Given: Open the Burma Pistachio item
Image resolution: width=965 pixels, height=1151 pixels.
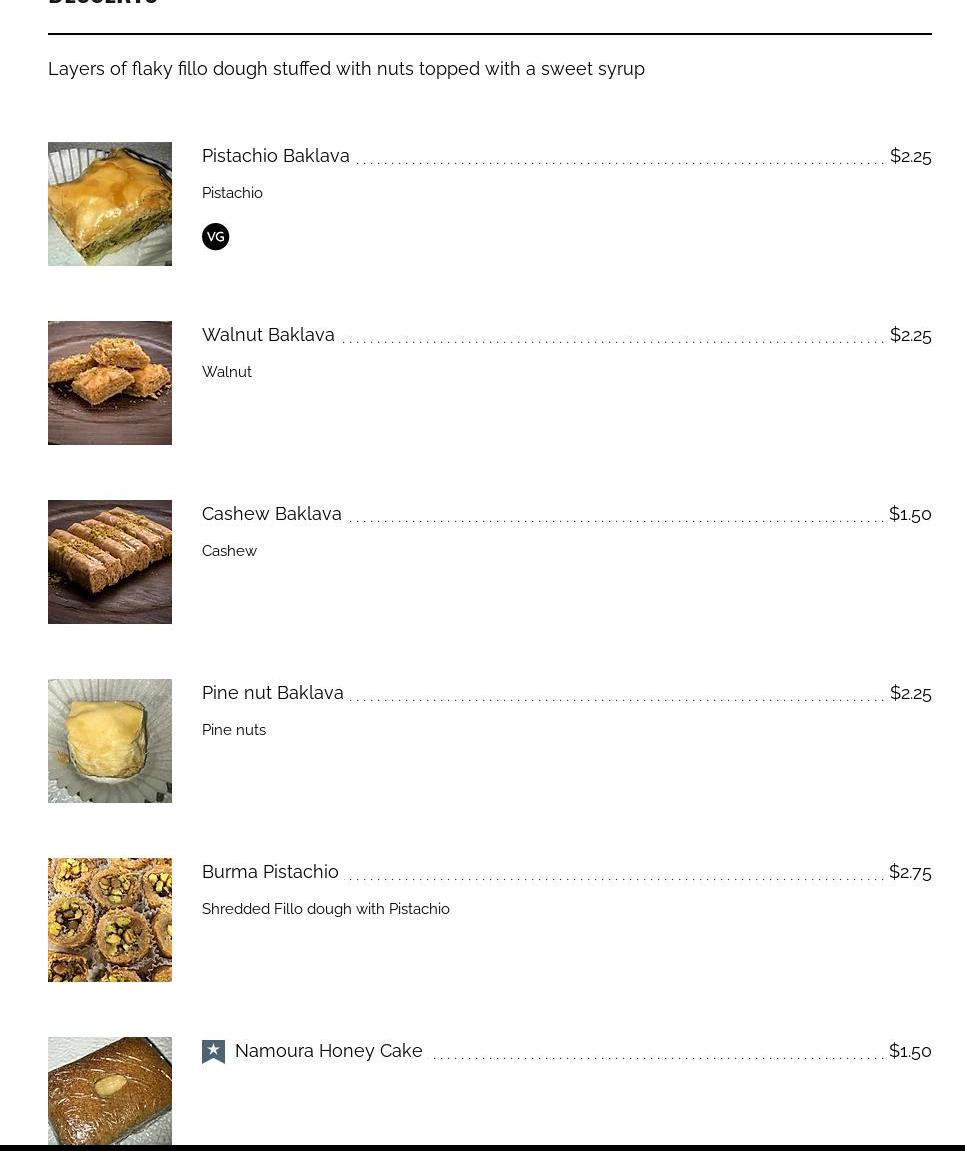Looking at the screenshot, I should tap(270, 872).
